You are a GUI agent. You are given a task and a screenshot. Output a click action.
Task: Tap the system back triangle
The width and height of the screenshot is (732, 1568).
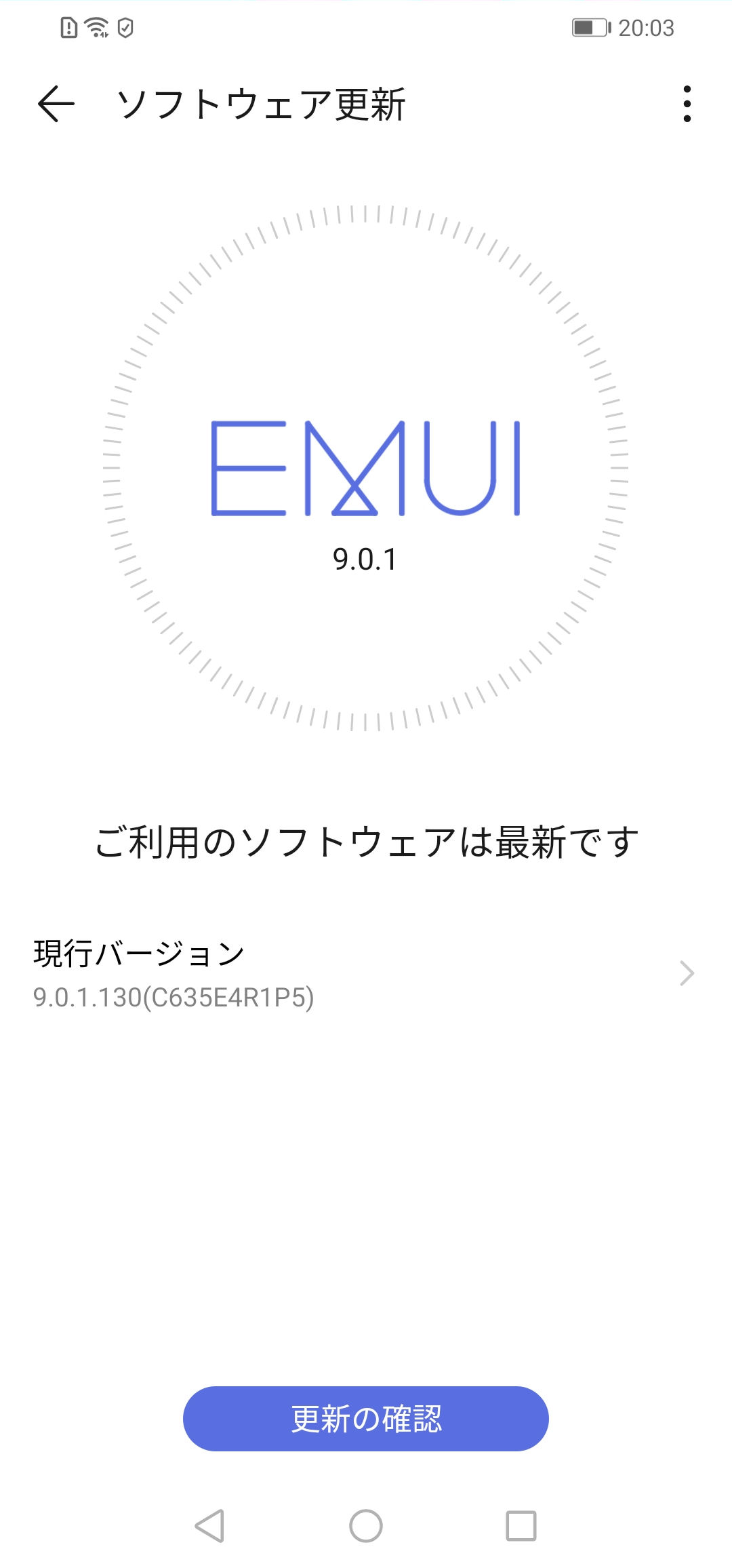pyautogui.click(x=209, y=1526)
